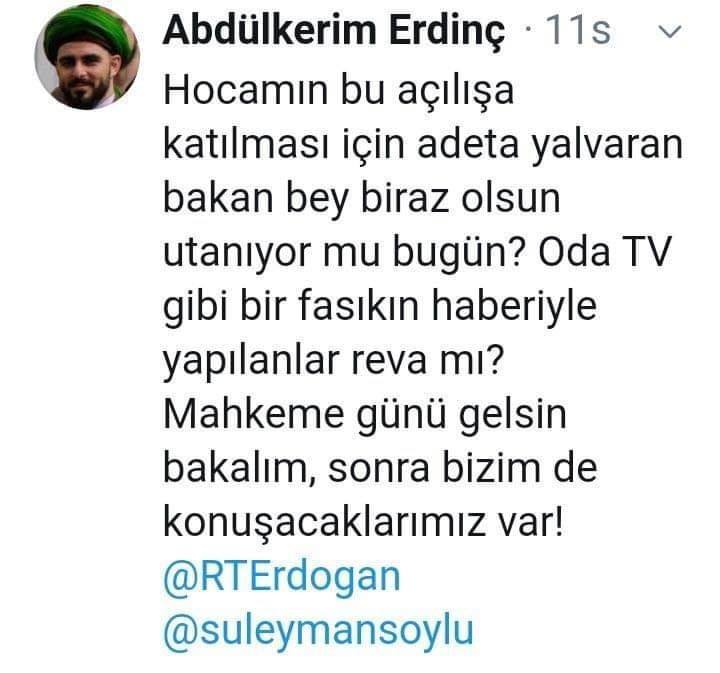Screen dimensions: 720x673
Task: Expand the tweet options chevron
Action: (671, 34)
